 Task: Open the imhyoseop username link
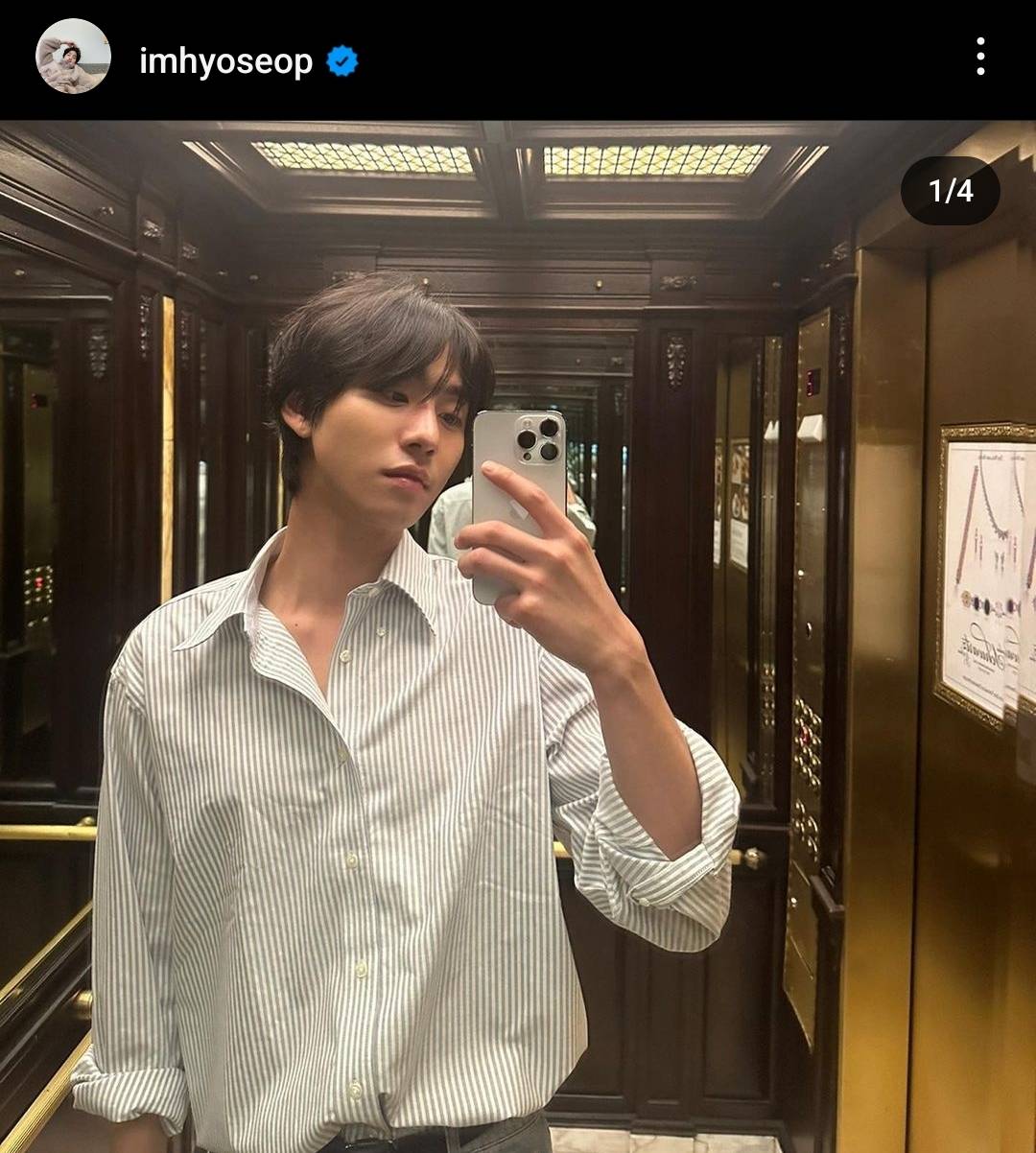coord(225,61)
